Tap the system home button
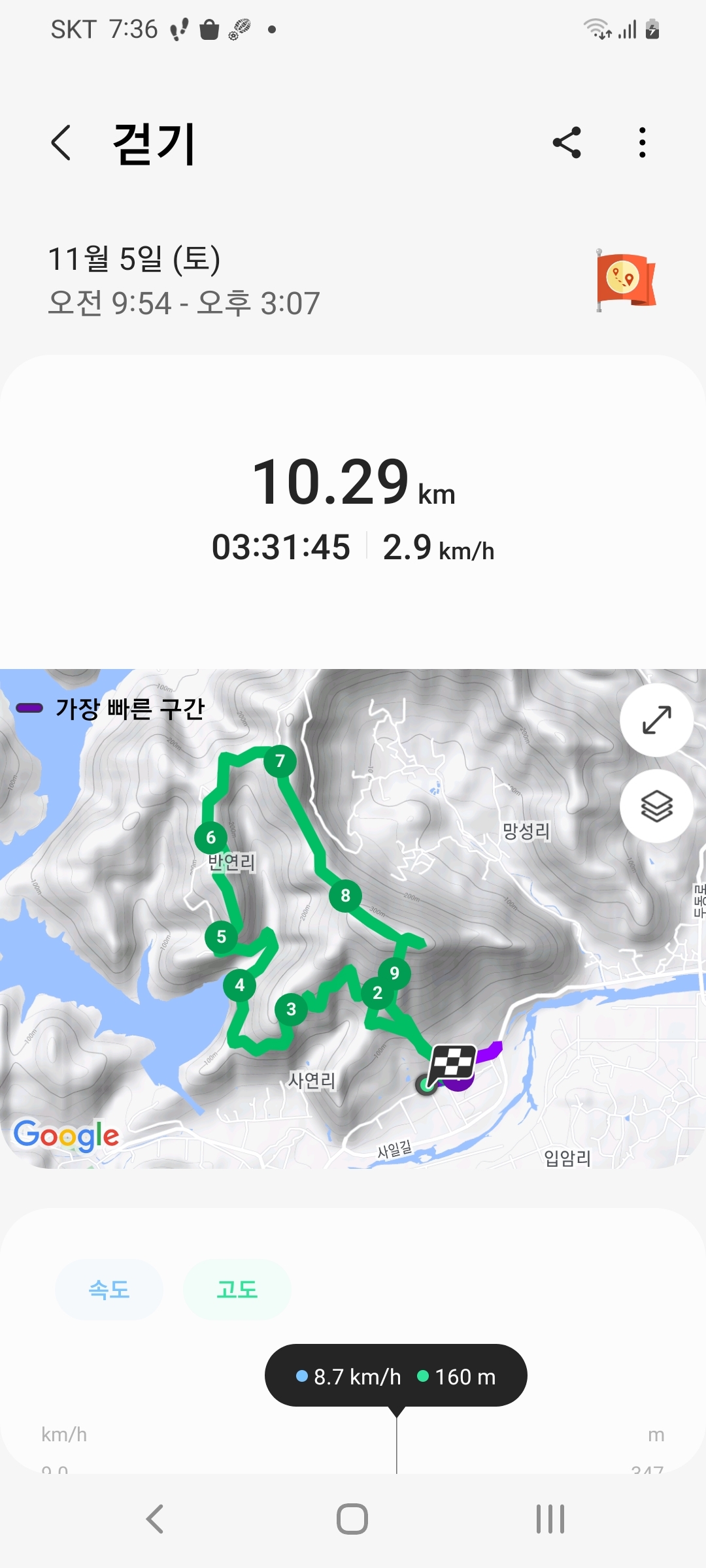Image resolution: width=706 pixels, height=1568 pixels. 352,1519
